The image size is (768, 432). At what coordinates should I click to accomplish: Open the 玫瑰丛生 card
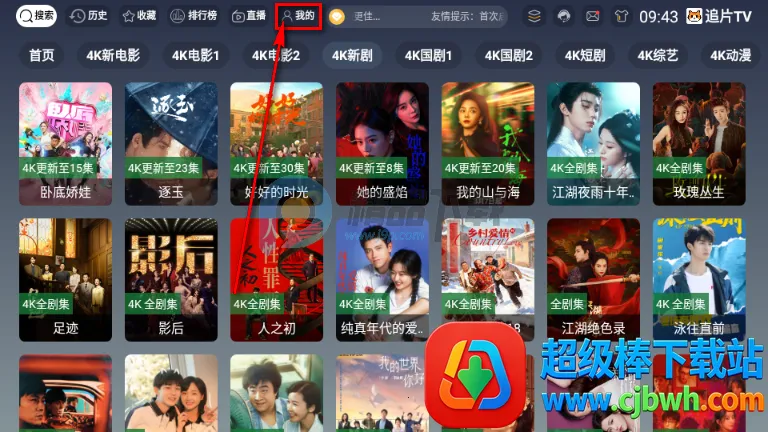point(699,140)
